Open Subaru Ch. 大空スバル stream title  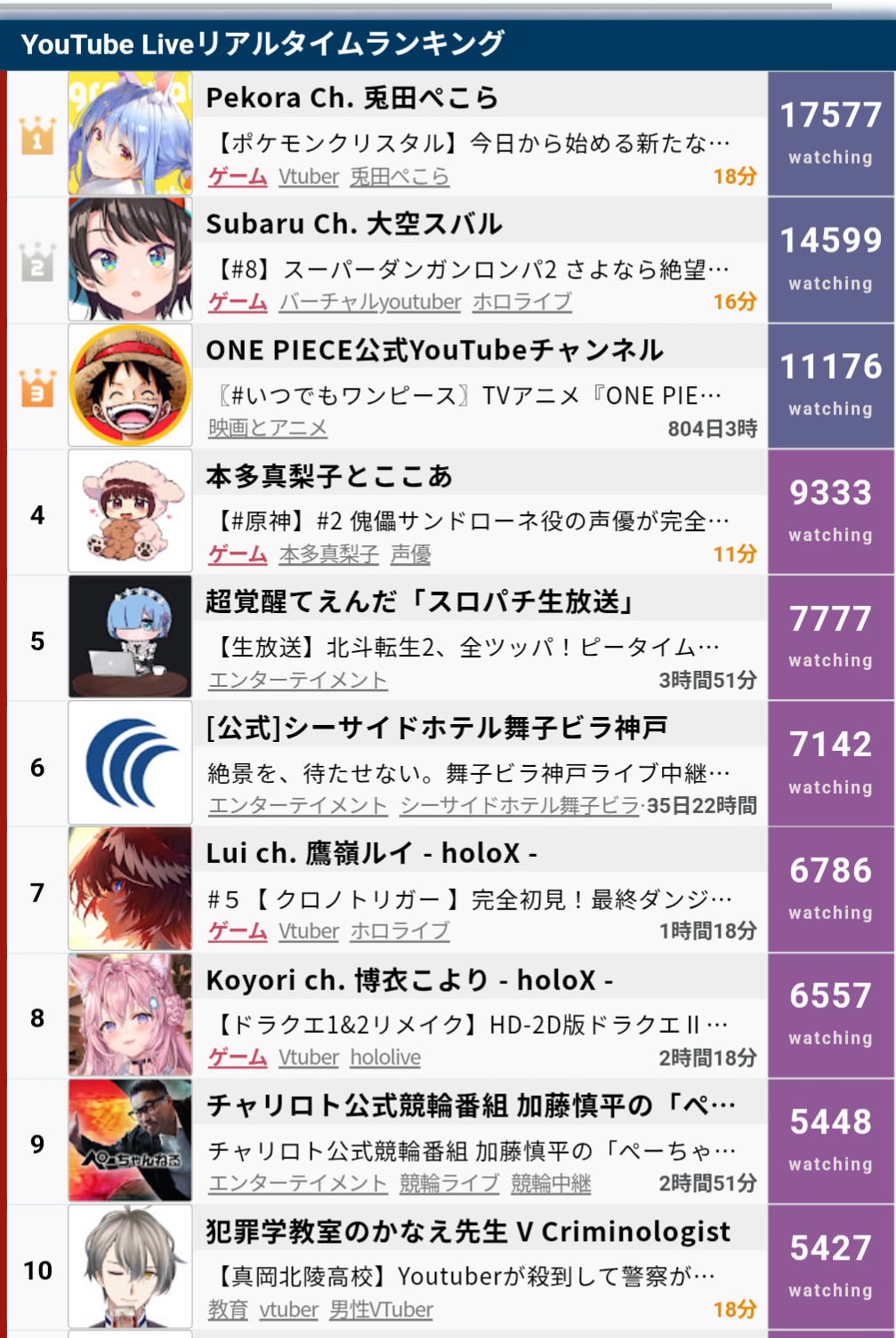[x=472, y=269]
